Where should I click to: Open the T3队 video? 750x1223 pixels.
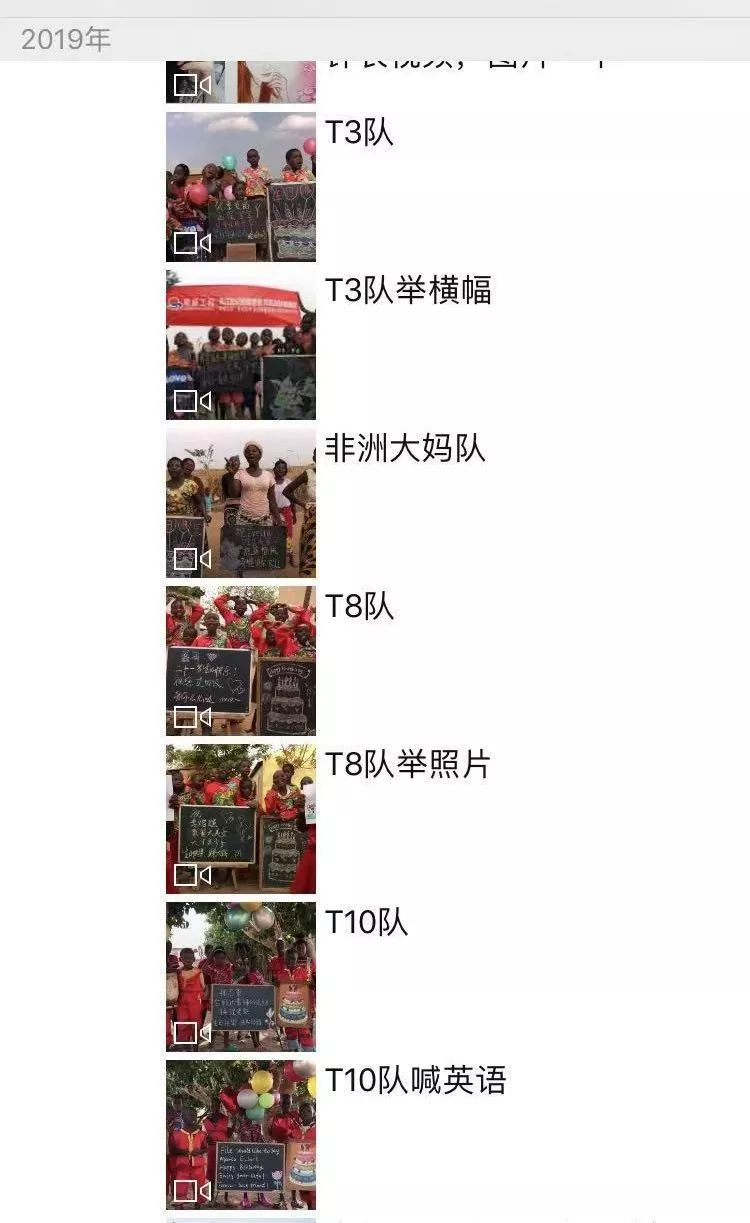pyautogui.click(x=241, y=186)
